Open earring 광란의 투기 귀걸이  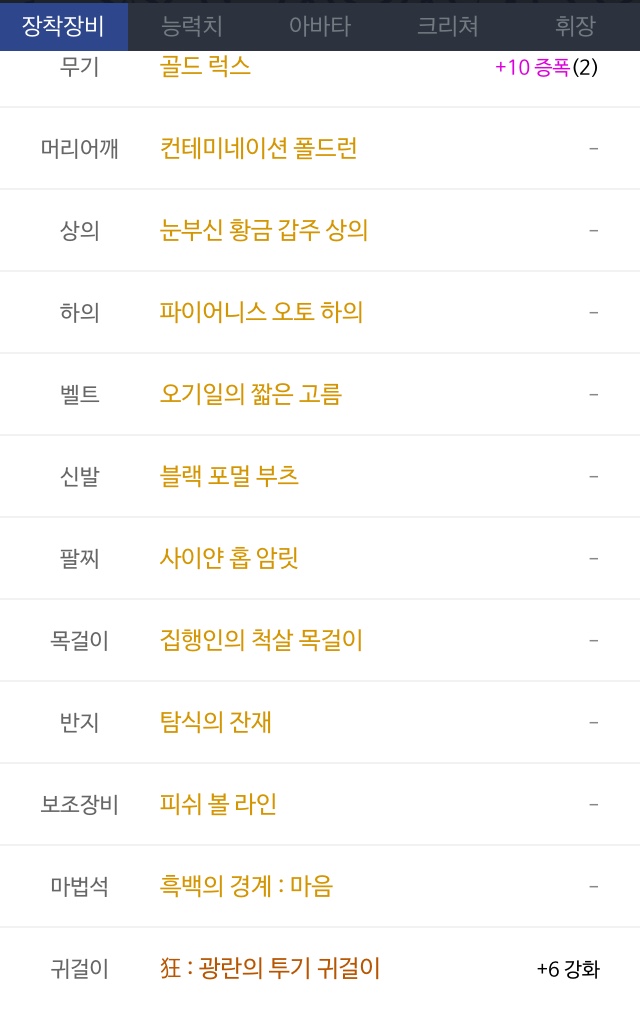coord(270,969)
